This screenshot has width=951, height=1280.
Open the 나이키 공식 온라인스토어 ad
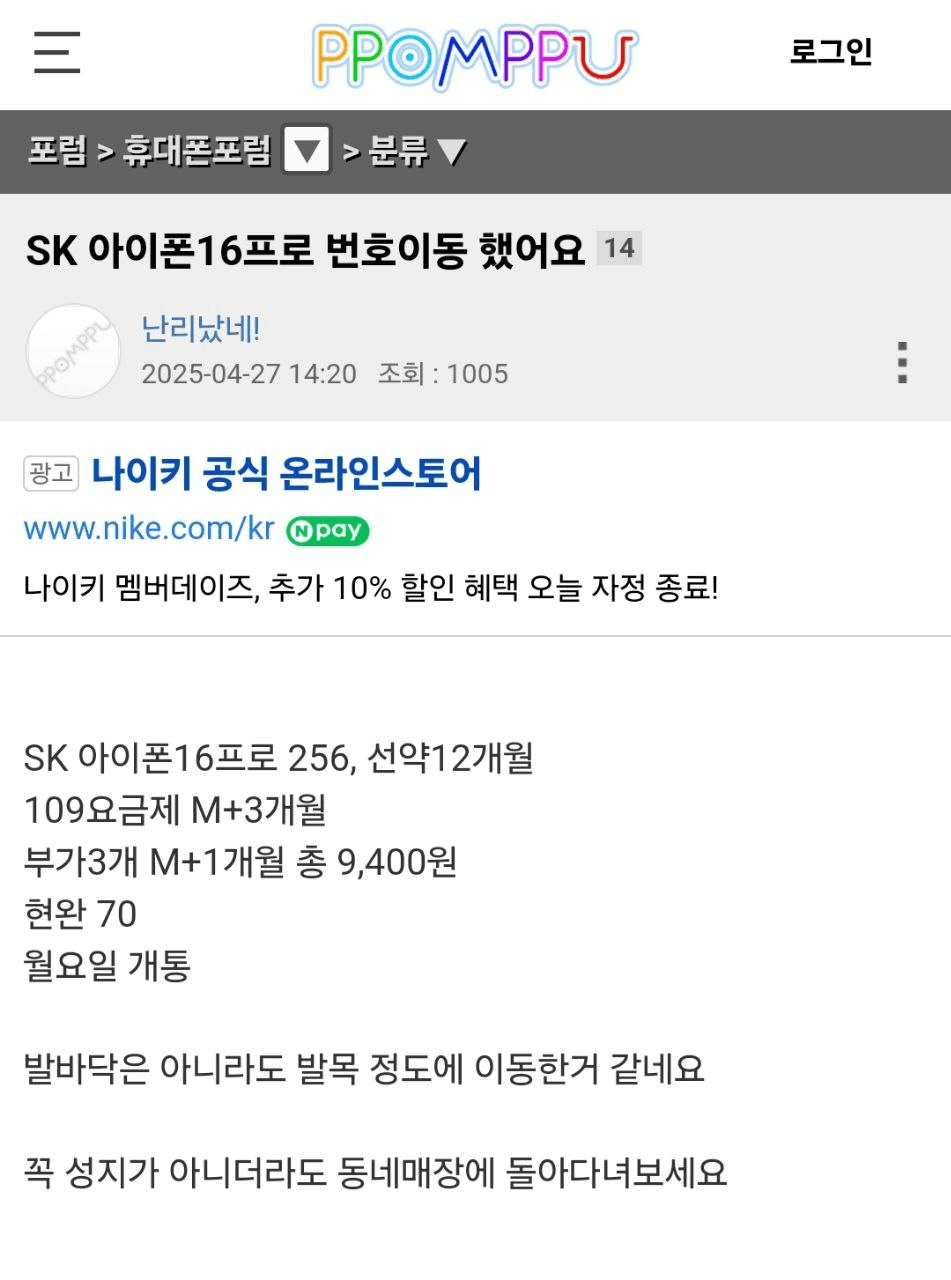pos(286,473)
